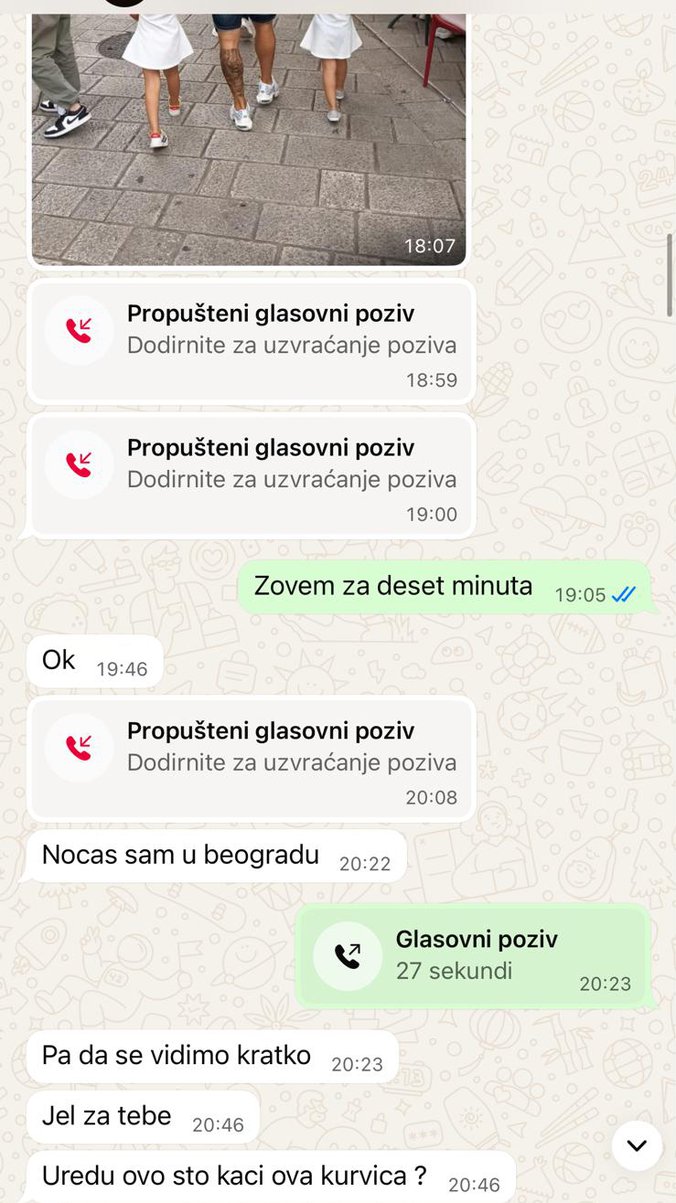Image resolution: width=676 pixels, height=1203 pixels.
Task: Call back the missed call at 19:00
Action: 250,475
